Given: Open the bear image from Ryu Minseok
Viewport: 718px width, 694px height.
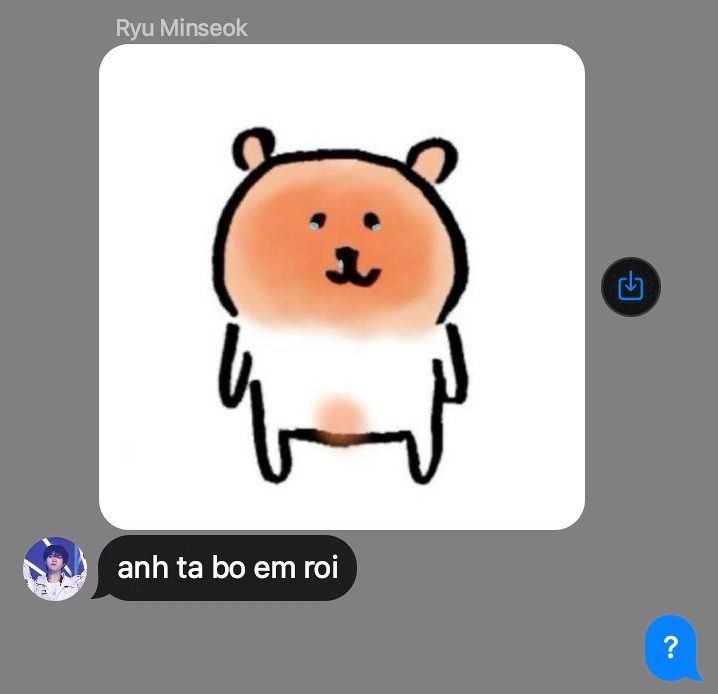Looking at the screenshot, I should pos(341,287).
